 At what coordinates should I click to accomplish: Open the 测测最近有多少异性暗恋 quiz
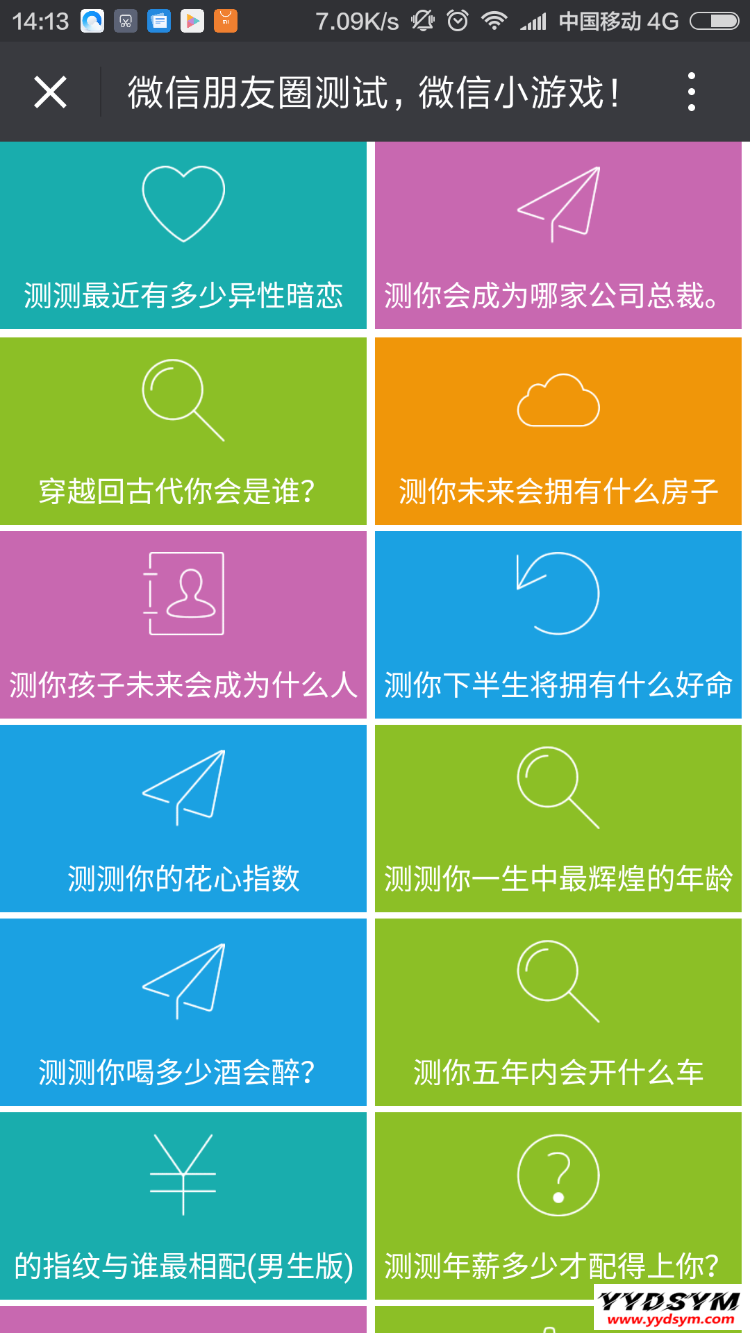click(183, 237)
